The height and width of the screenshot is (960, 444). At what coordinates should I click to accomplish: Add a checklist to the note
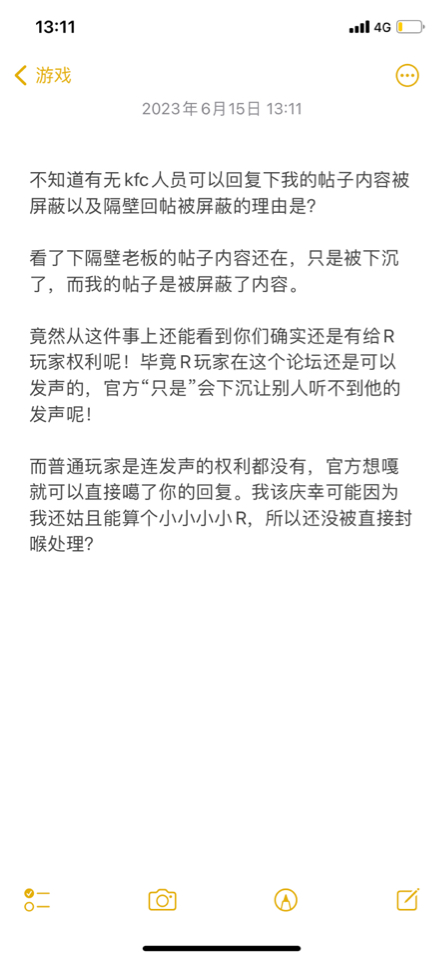(x=37, y=900)
